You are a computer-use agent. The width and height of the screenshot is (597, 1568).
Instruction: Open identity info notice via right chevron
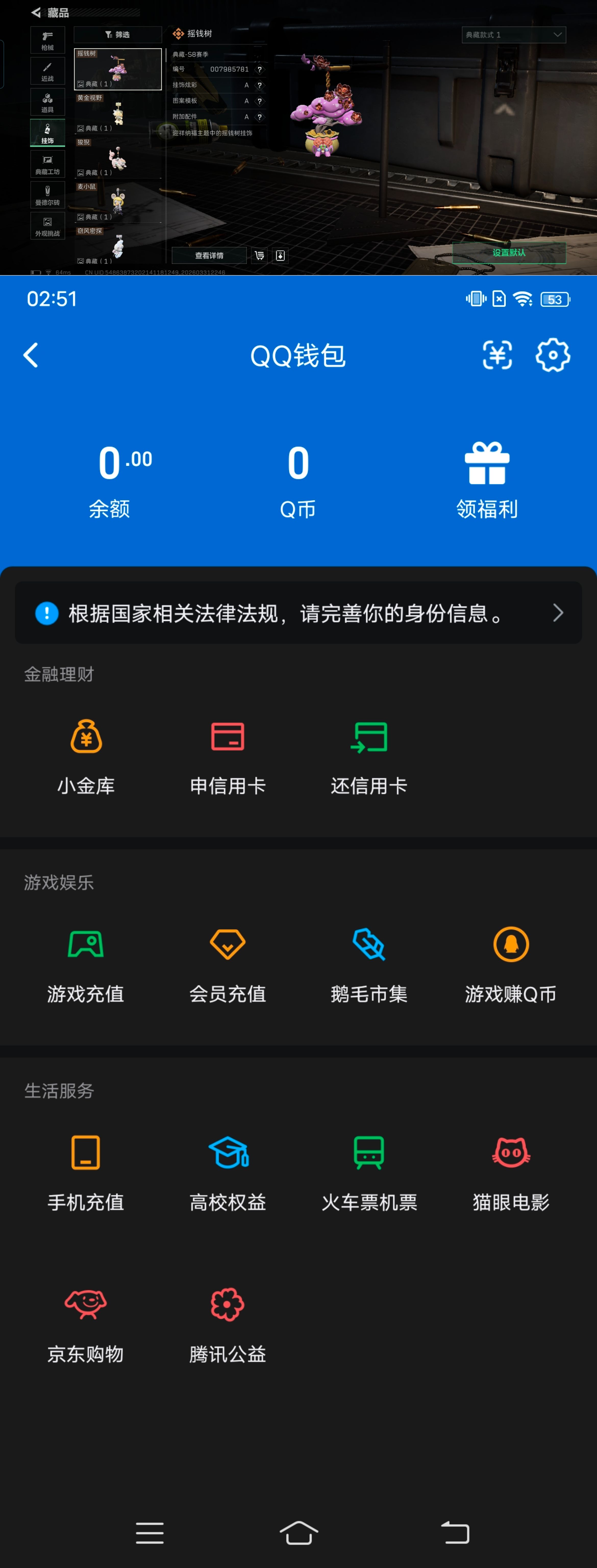pos(558,613)
